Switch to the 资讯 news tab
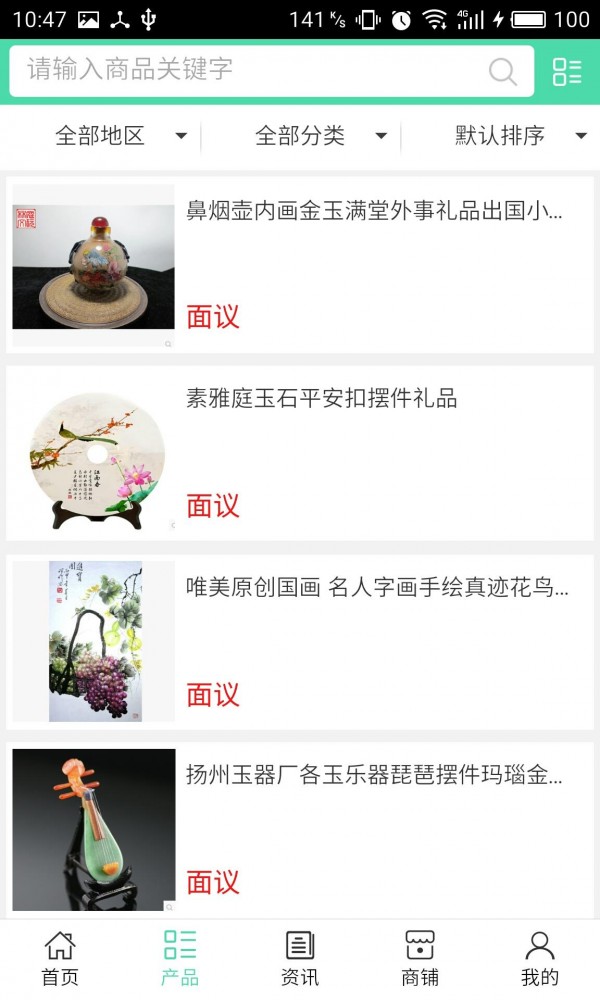 [x=300, y=958]
